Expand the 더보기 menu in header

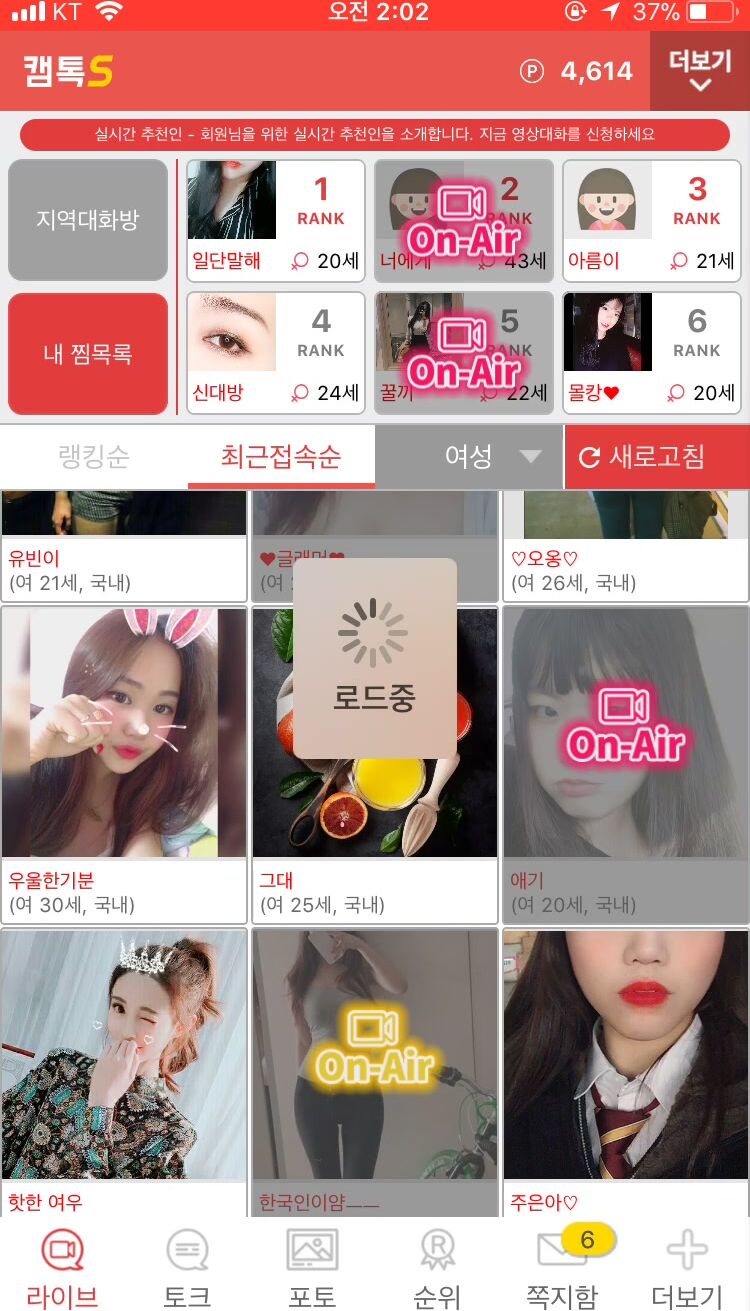[x=700, y=71]
